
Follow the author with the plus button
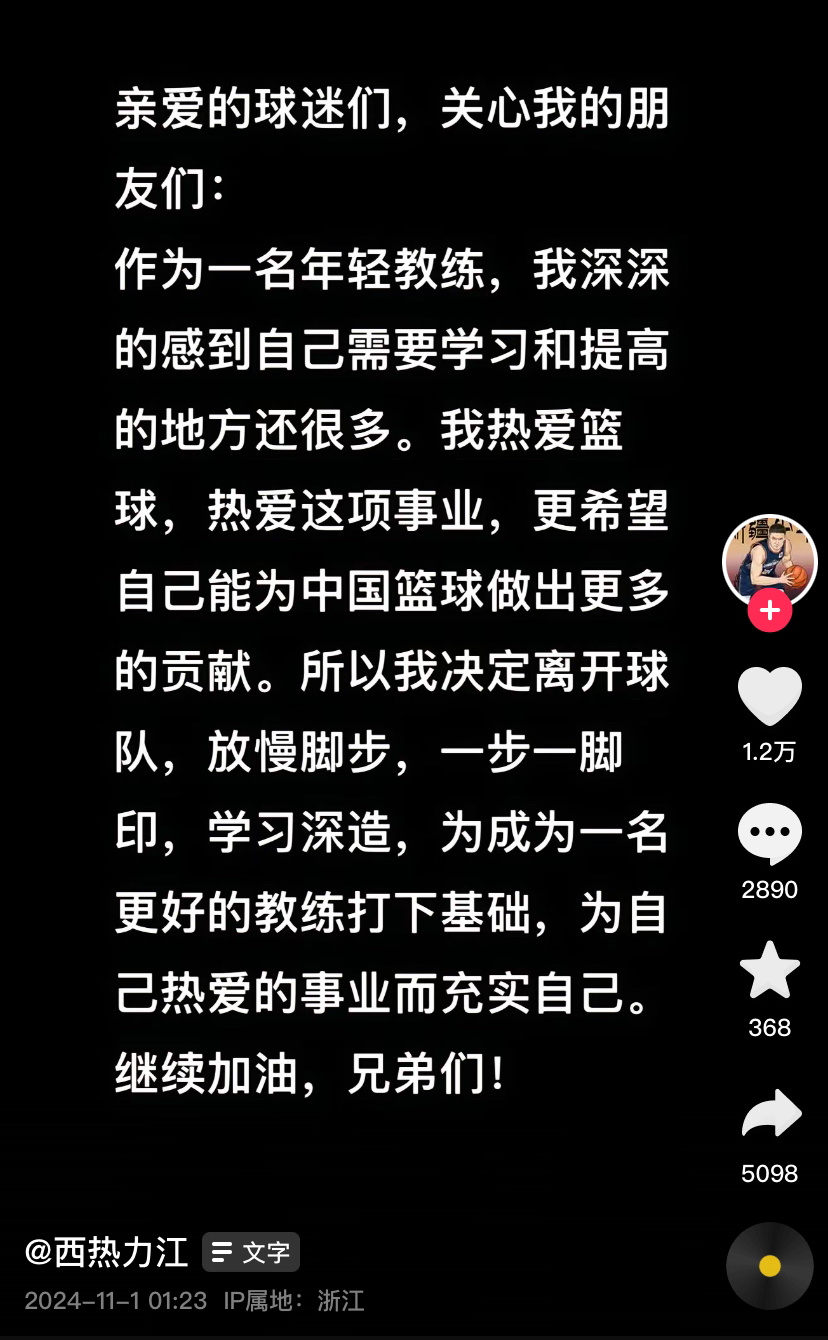(769, 610)
